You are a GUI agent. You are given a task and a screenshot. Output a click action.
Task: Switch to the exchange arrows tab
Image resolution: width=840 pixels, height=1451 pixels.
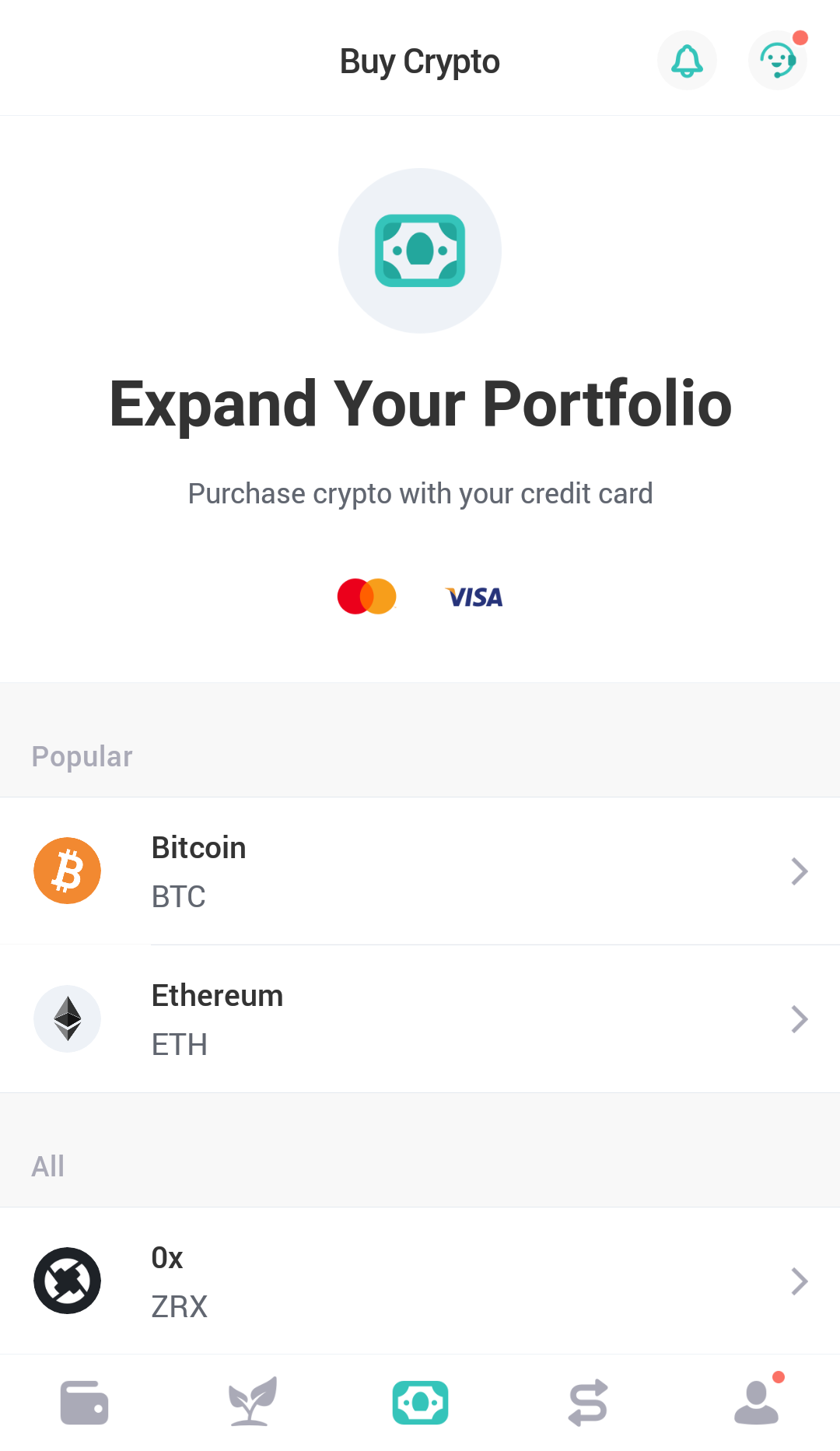coord(588,1403)
